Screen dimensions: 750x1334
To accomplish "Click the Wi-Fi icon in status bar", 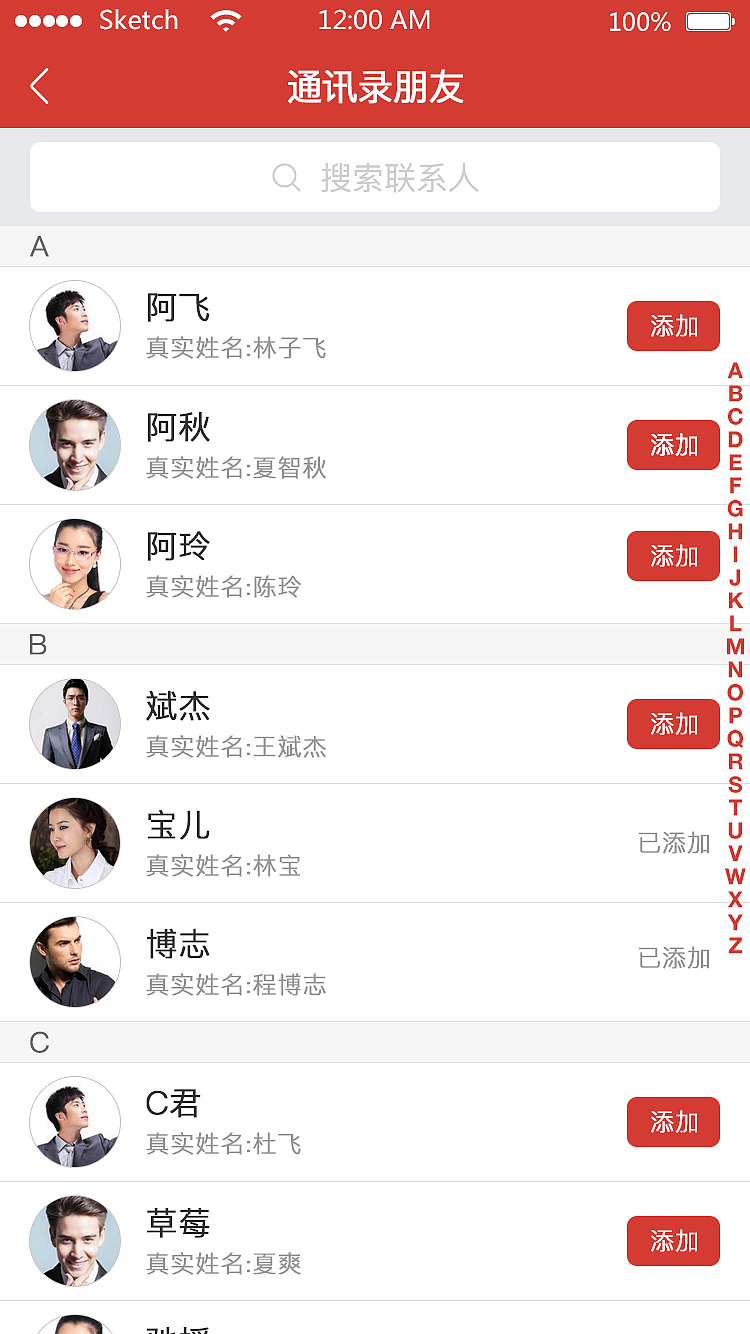I will pos(225,20).
